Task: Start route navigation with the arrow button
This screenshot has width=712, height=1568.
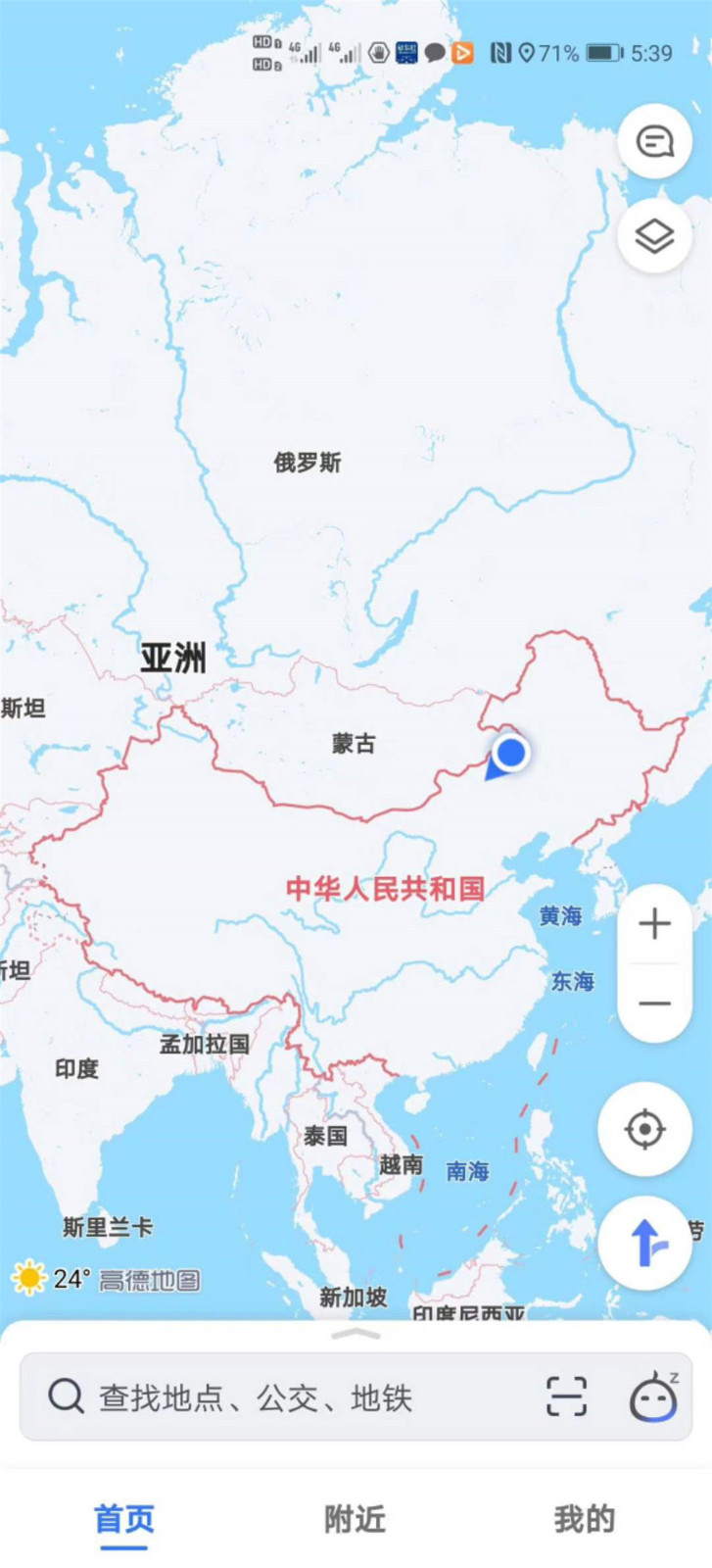Action: click(644, 1243)
